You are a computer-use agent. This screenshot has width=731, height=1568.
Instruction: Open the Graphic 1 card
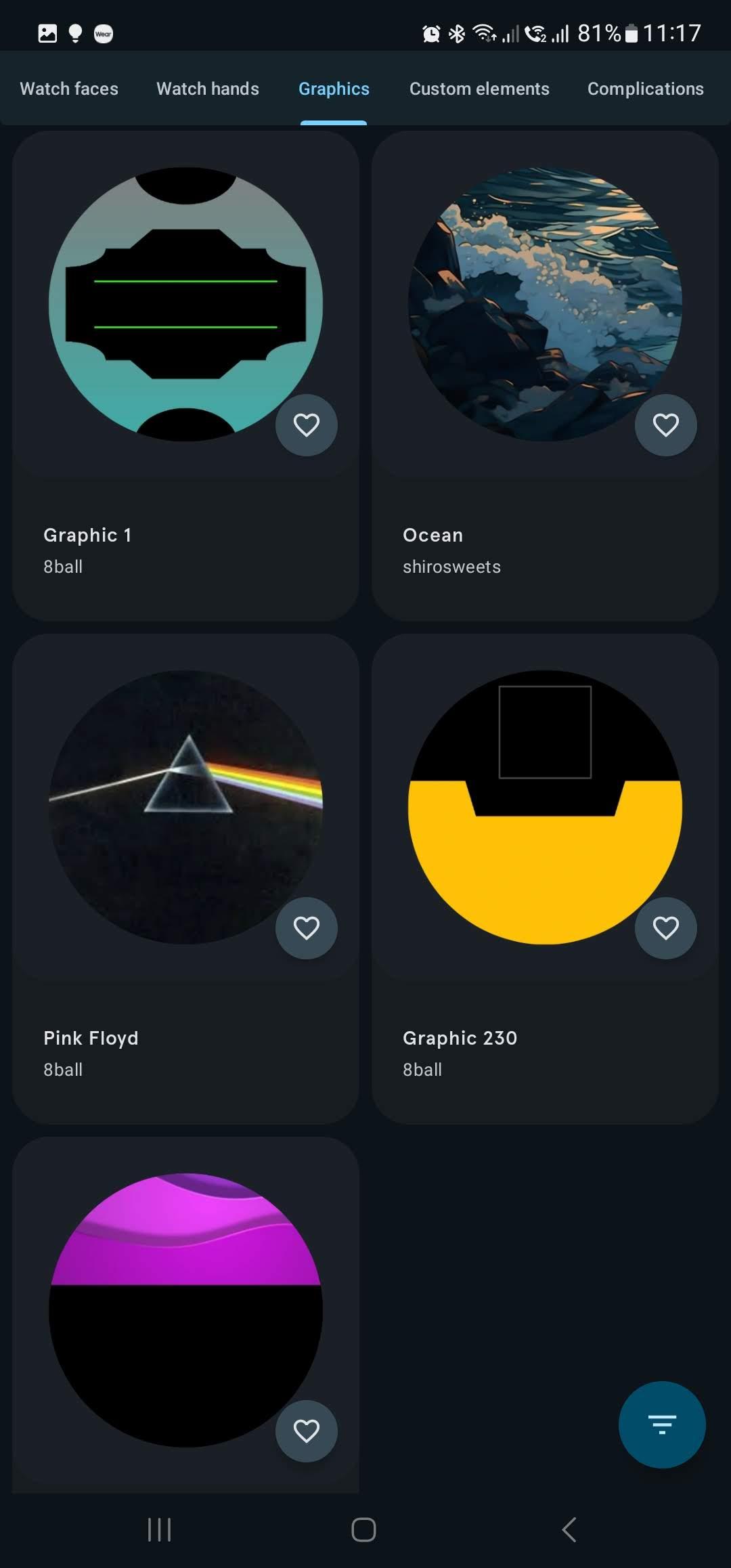pos(185,376)
